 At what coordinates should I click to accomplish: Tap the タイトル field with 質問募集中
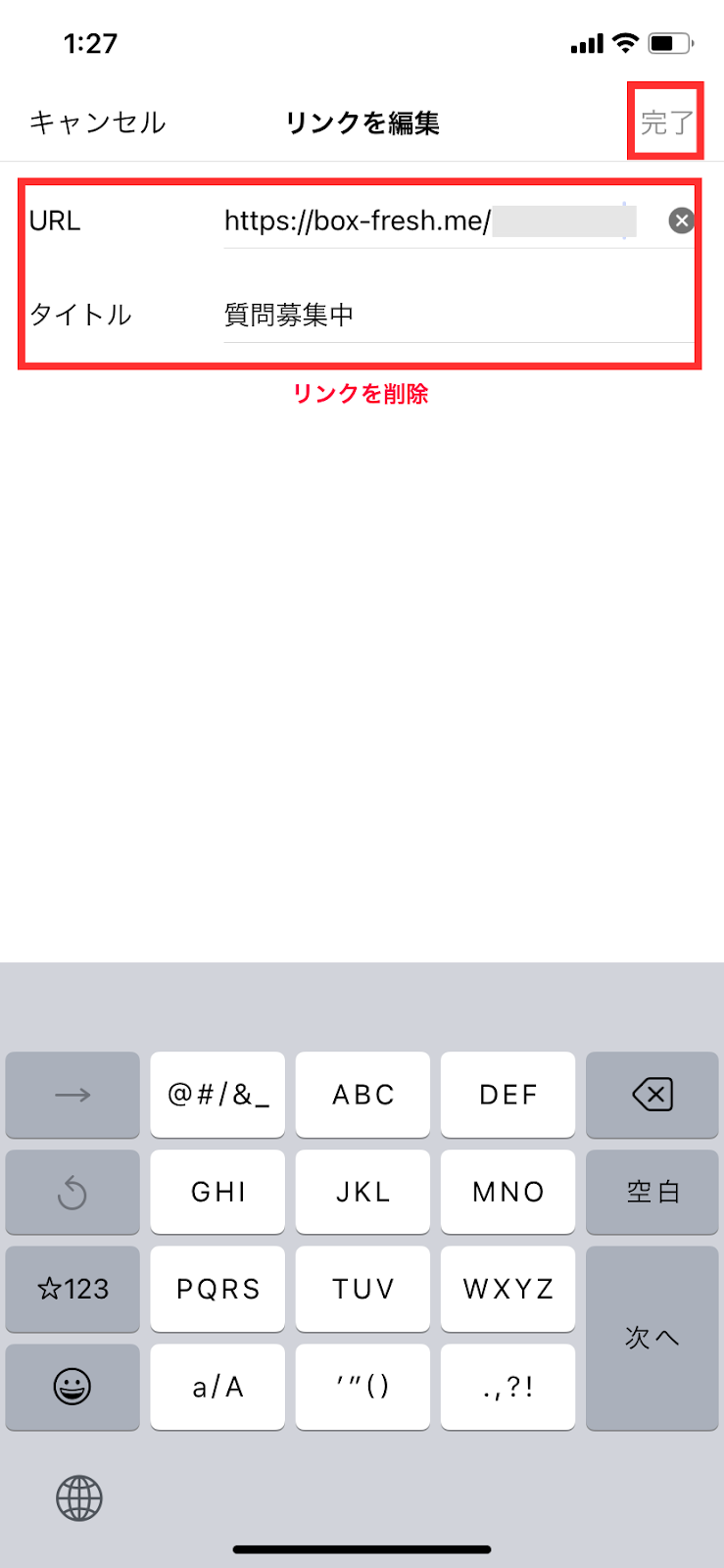click(459, 315)
